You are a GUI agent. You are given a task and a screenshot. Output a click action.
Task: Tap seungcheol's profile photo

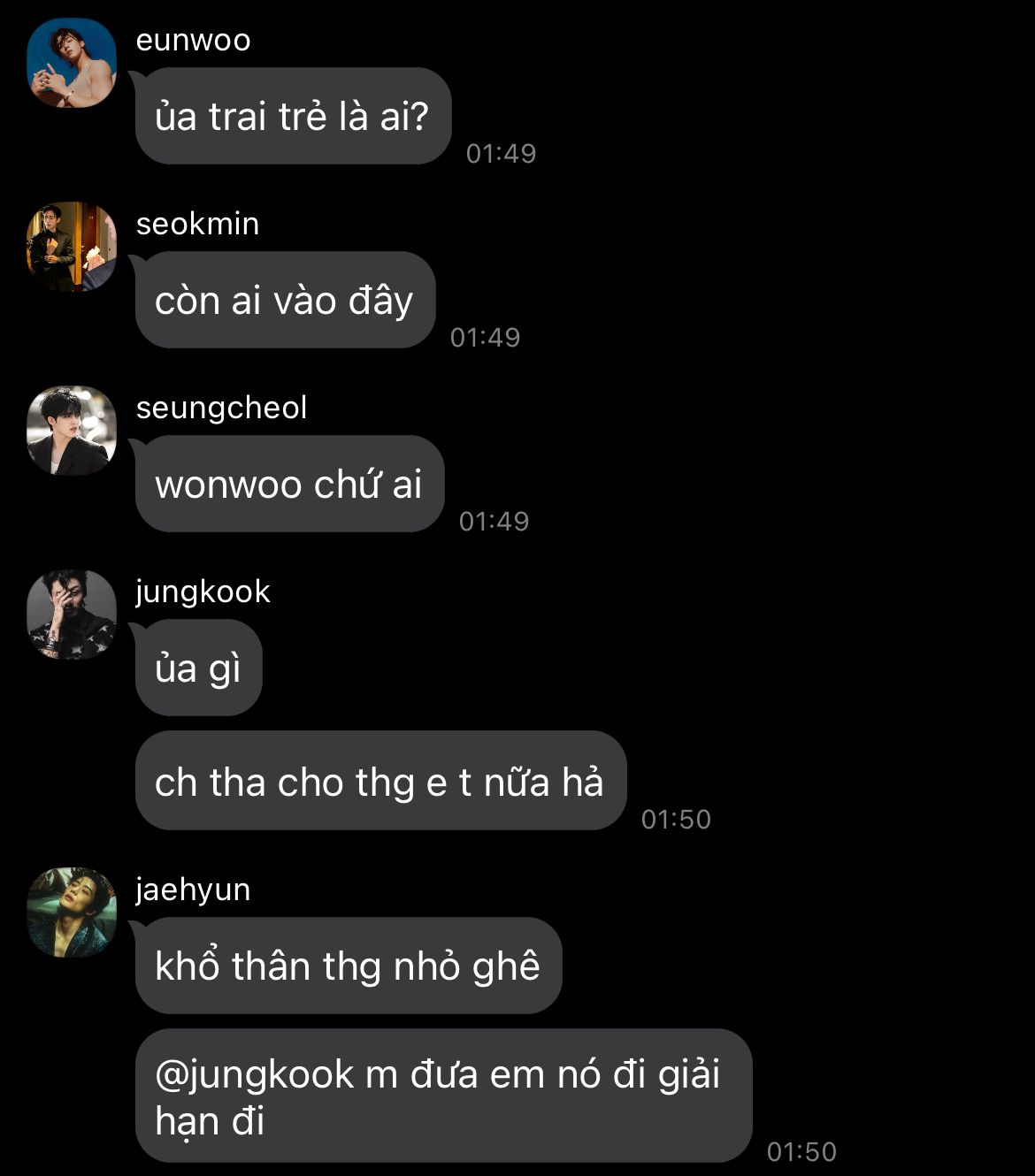pyautogui.click(x=72, y=431)
